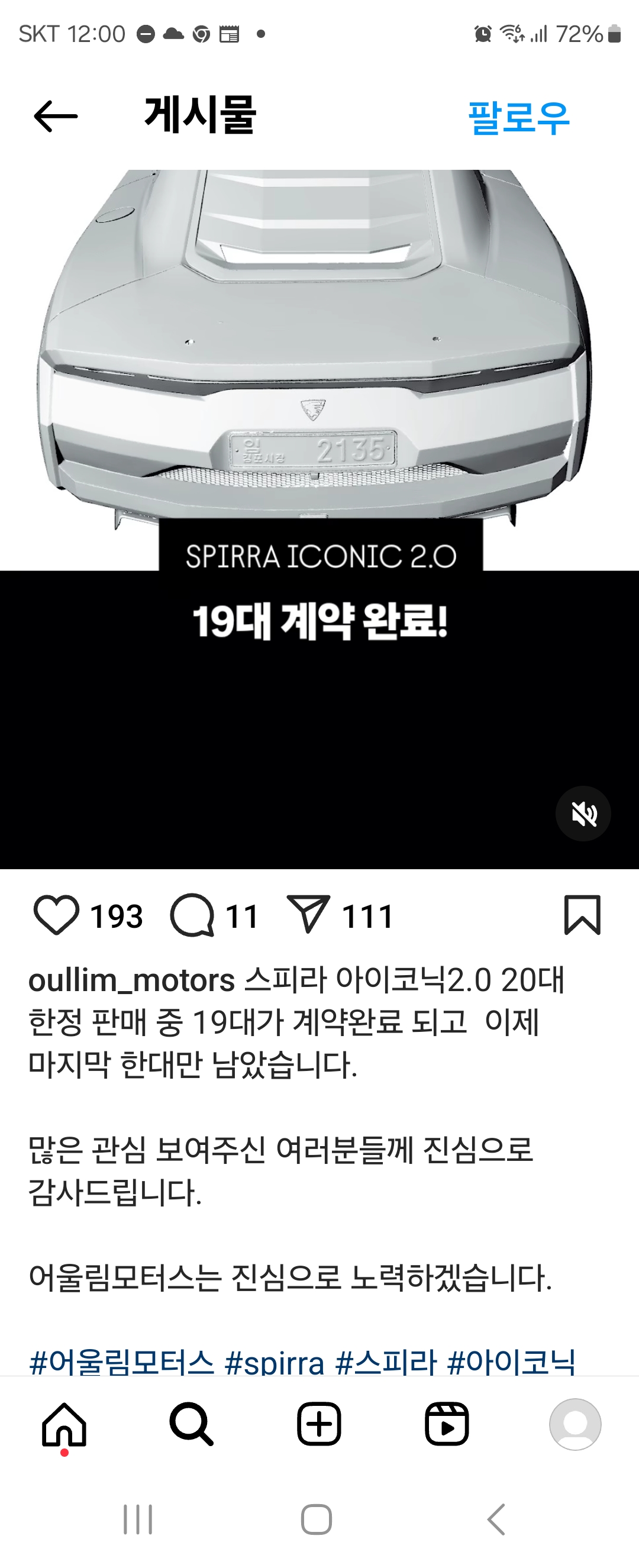Open the #spirra hashtag

tap(274, 1362)
